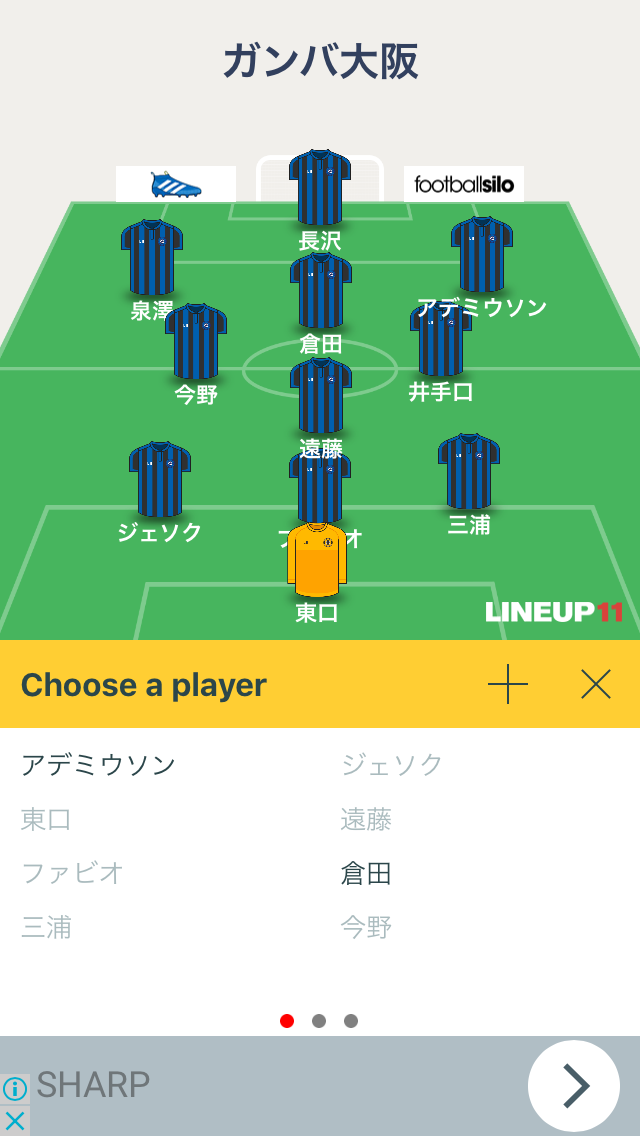The height and width of the screenshot is (1136, 640).
Task: Open the SHARP ad arrow button
Action: [x=574, y=1086]
